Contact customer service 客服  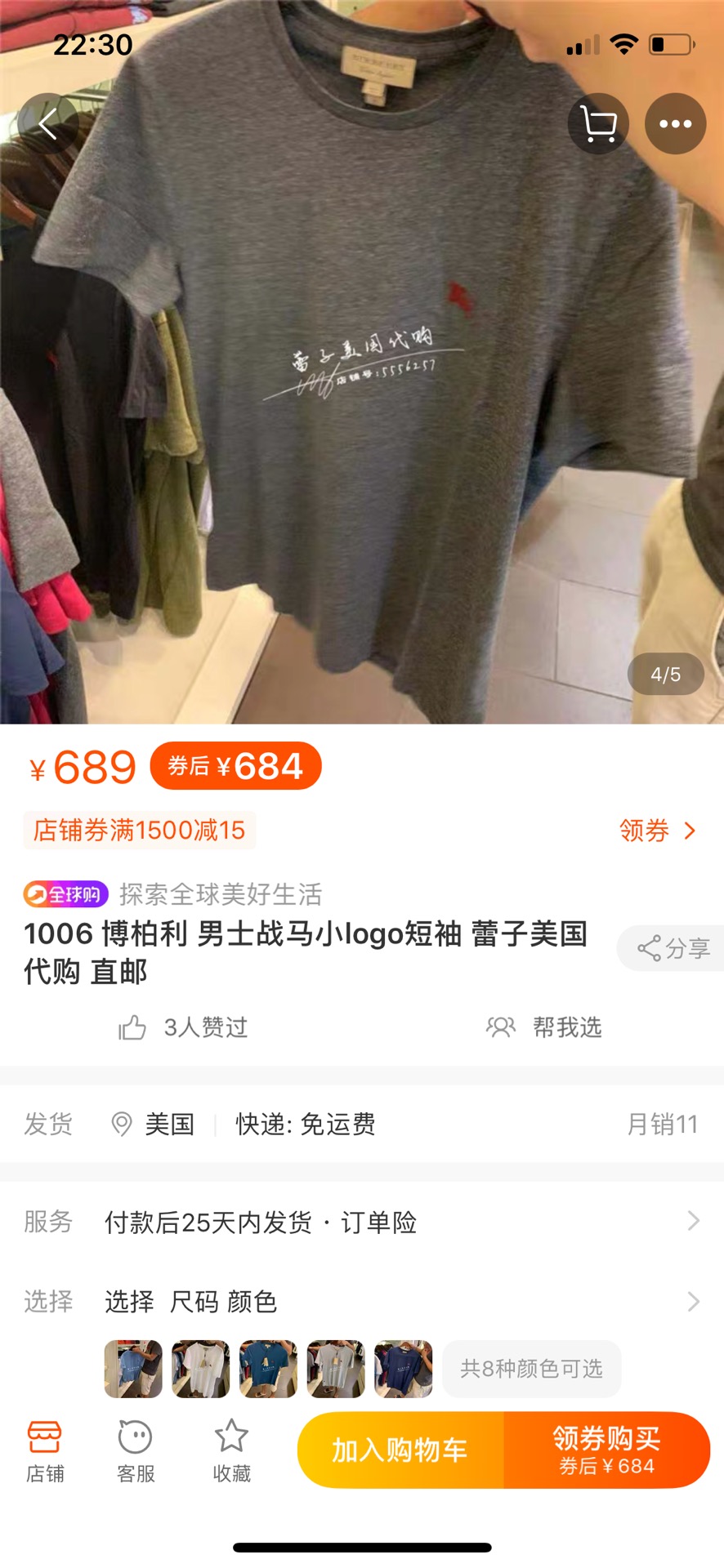(136, 1450)
